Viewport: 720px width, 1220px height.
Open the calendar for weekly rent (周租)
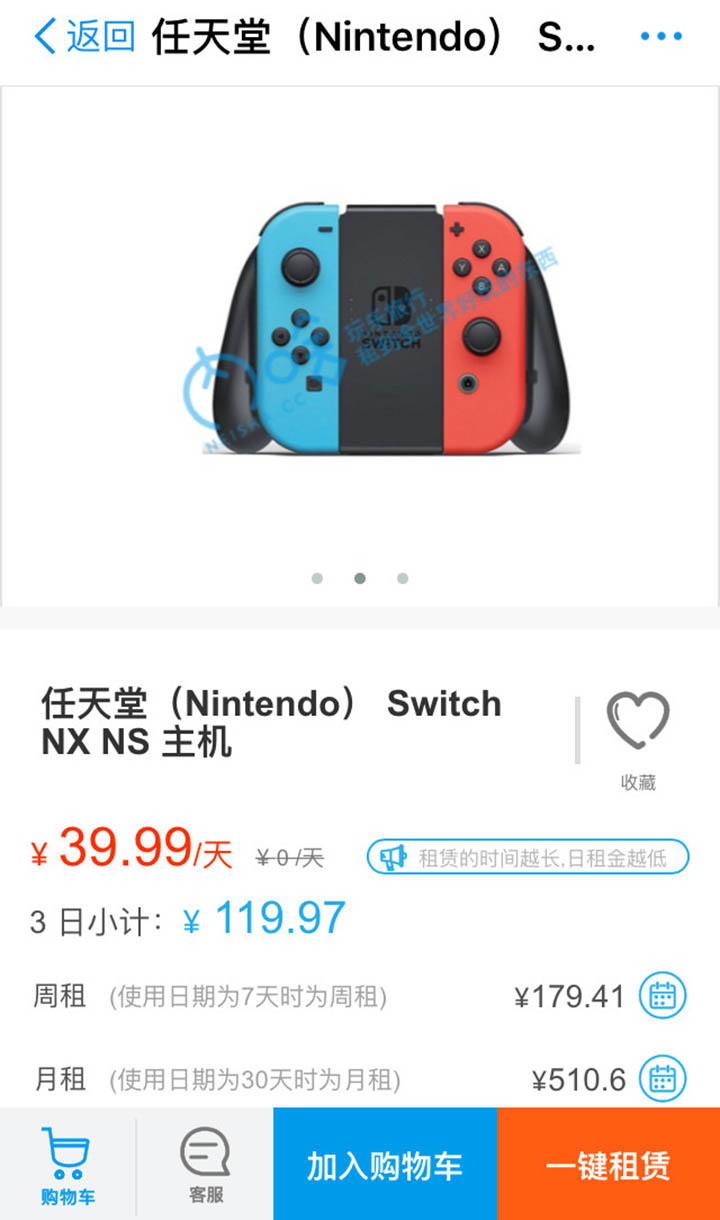coord(662,996)
